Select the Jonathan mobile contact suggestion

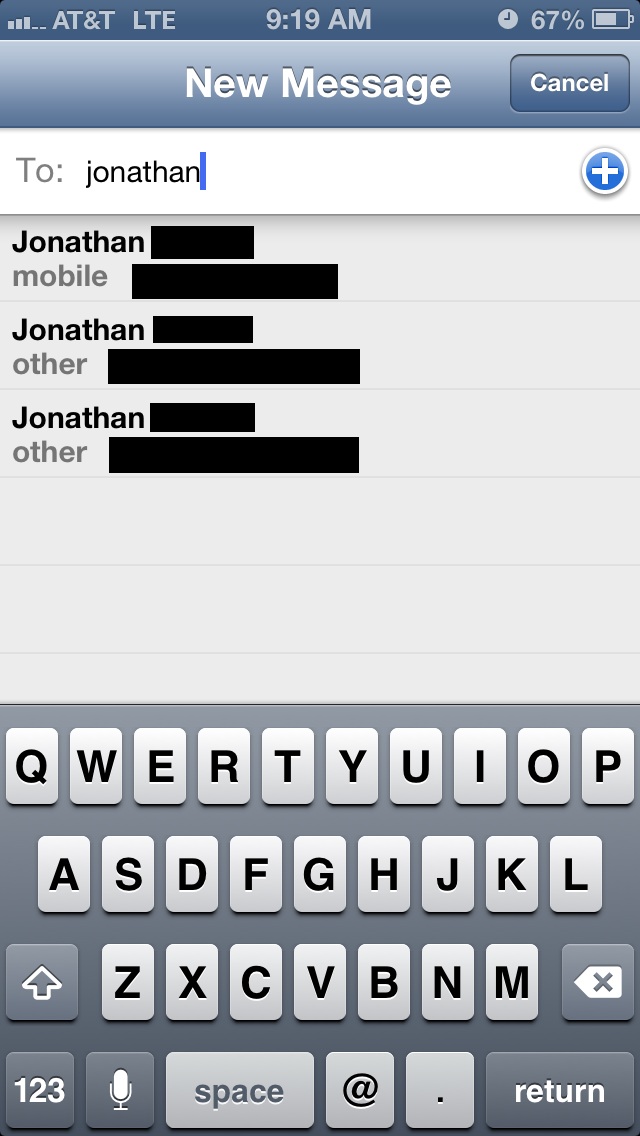pyautogui.click(x=320, y=259)
